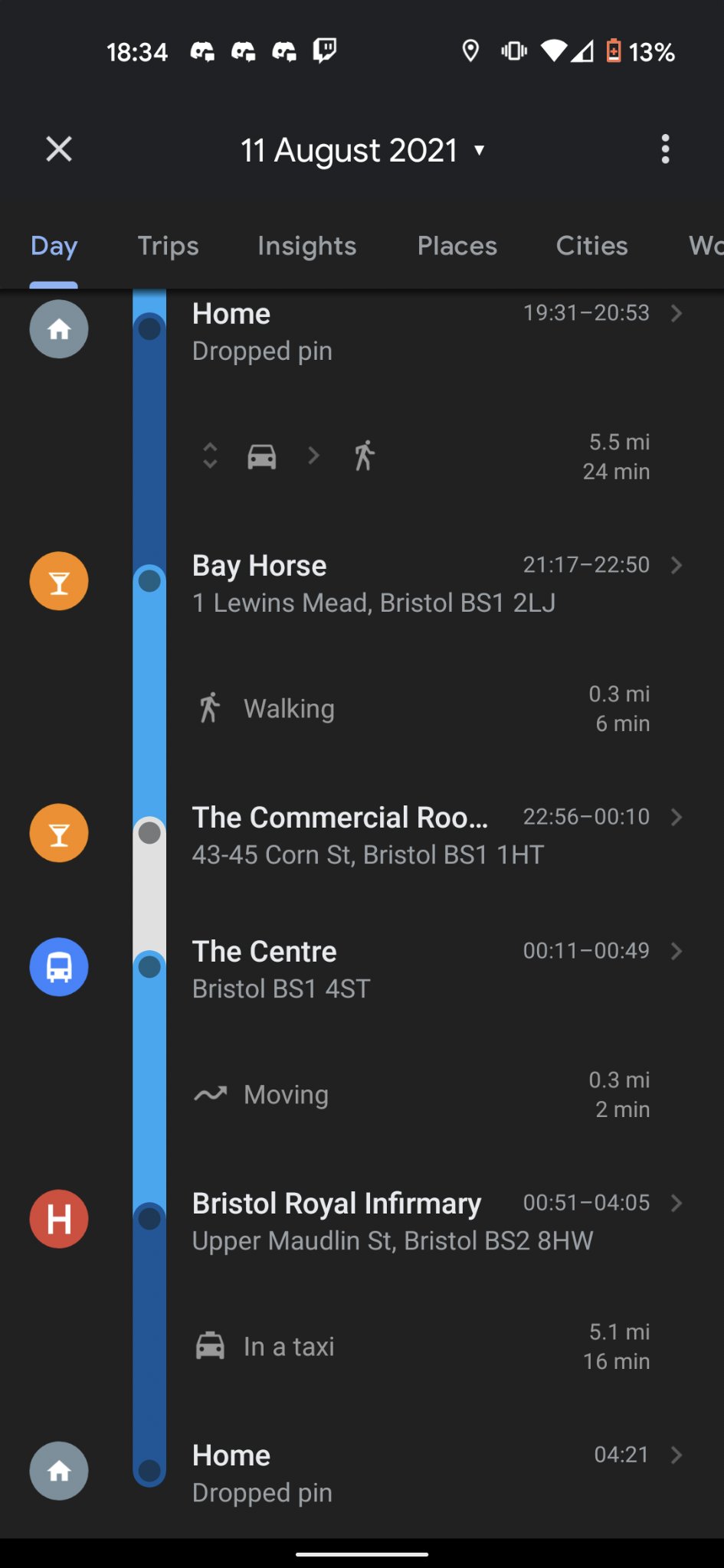
Task: Expand the 5.5 mi driving and walking segment
Action: [210, 456]
